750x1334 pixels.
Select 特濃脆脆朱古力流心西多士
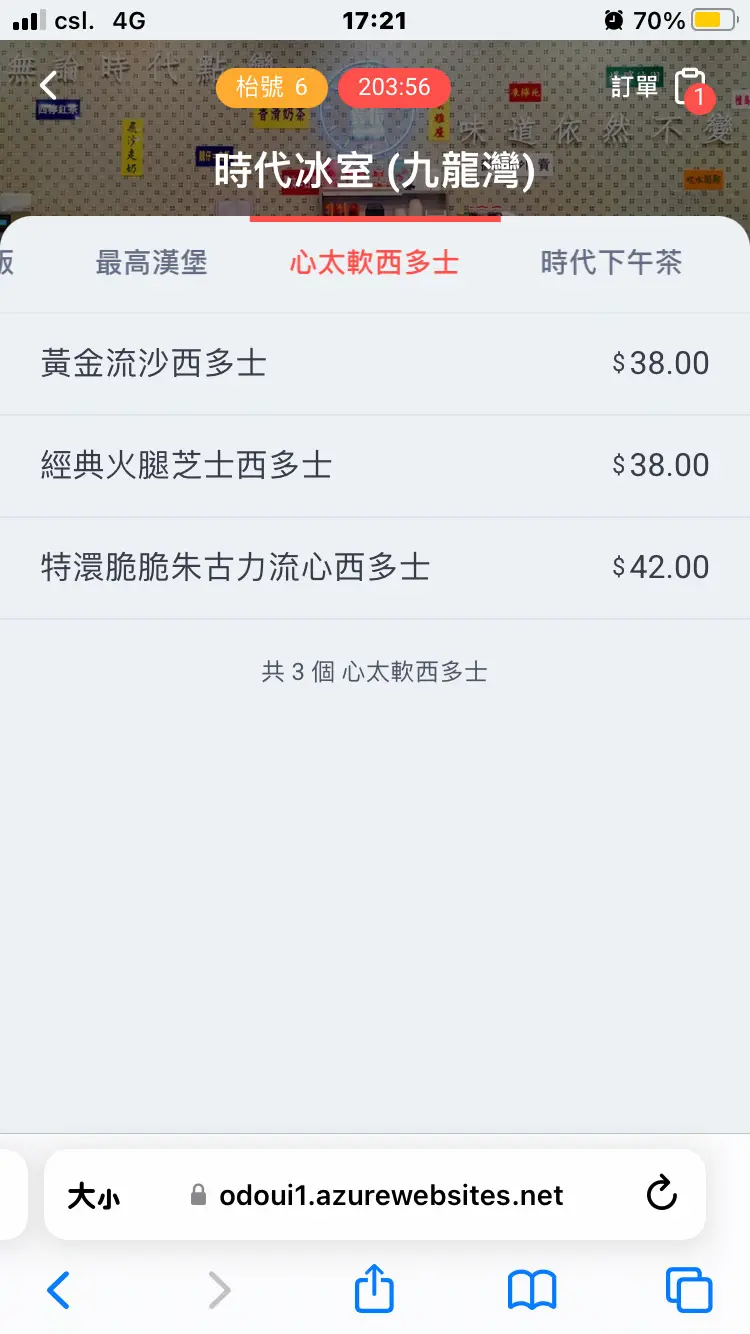(374, 567)
